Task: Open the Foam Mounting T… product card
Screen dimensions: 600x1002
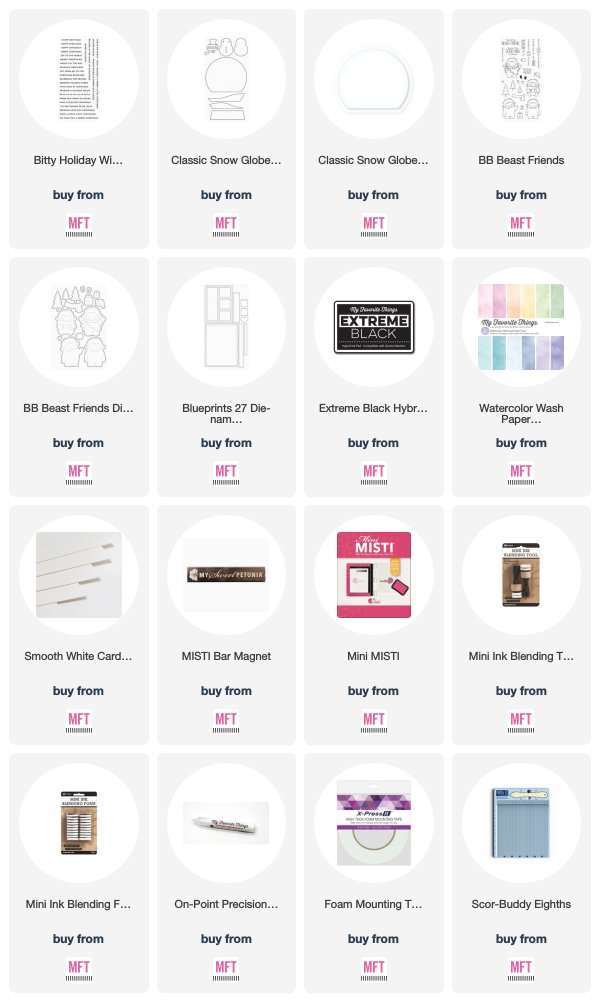Action: tap(373, 872)
